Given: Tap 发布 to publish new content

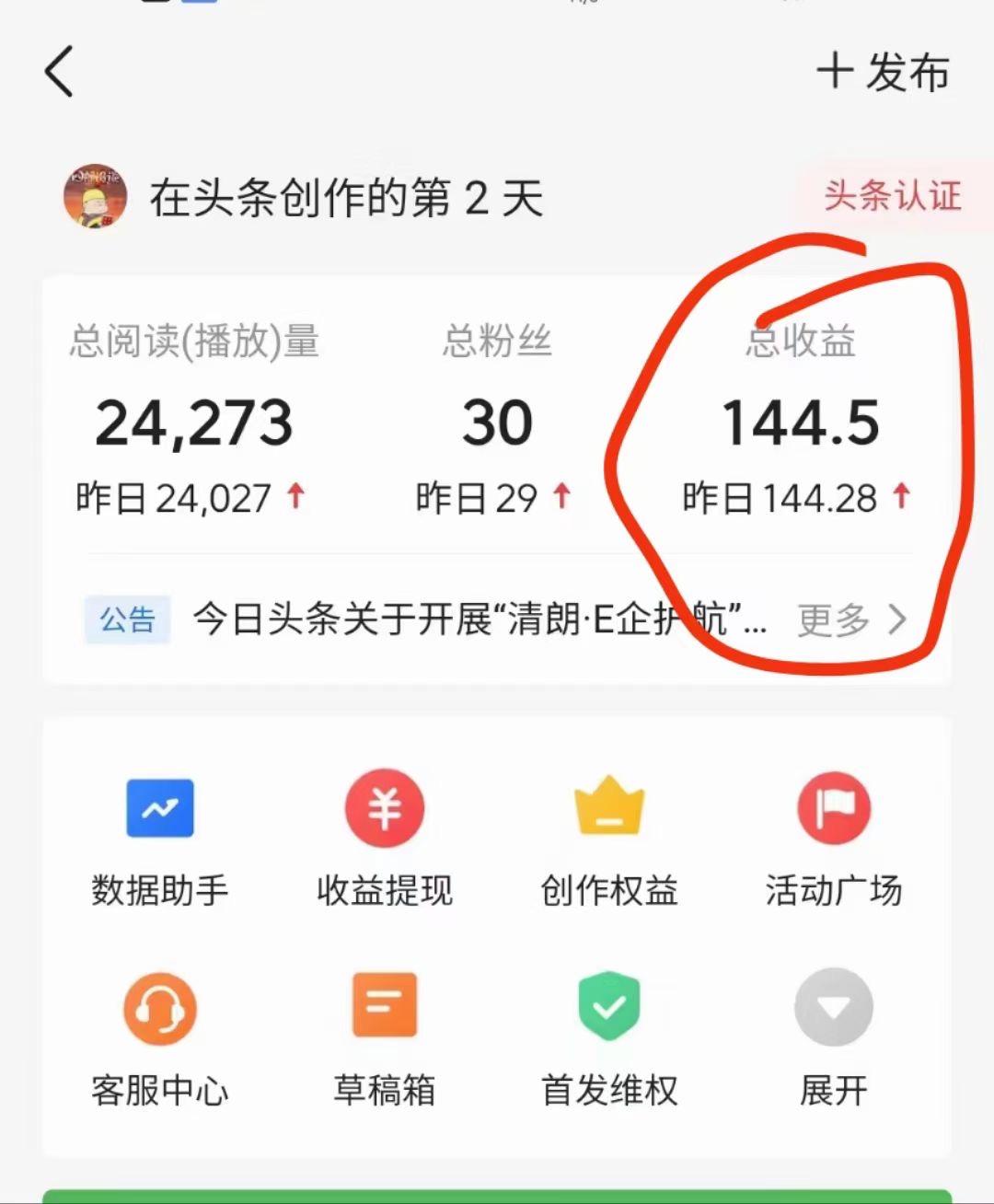Looking at the screenshot, I should pyautogui.click(x=883, y=72).
